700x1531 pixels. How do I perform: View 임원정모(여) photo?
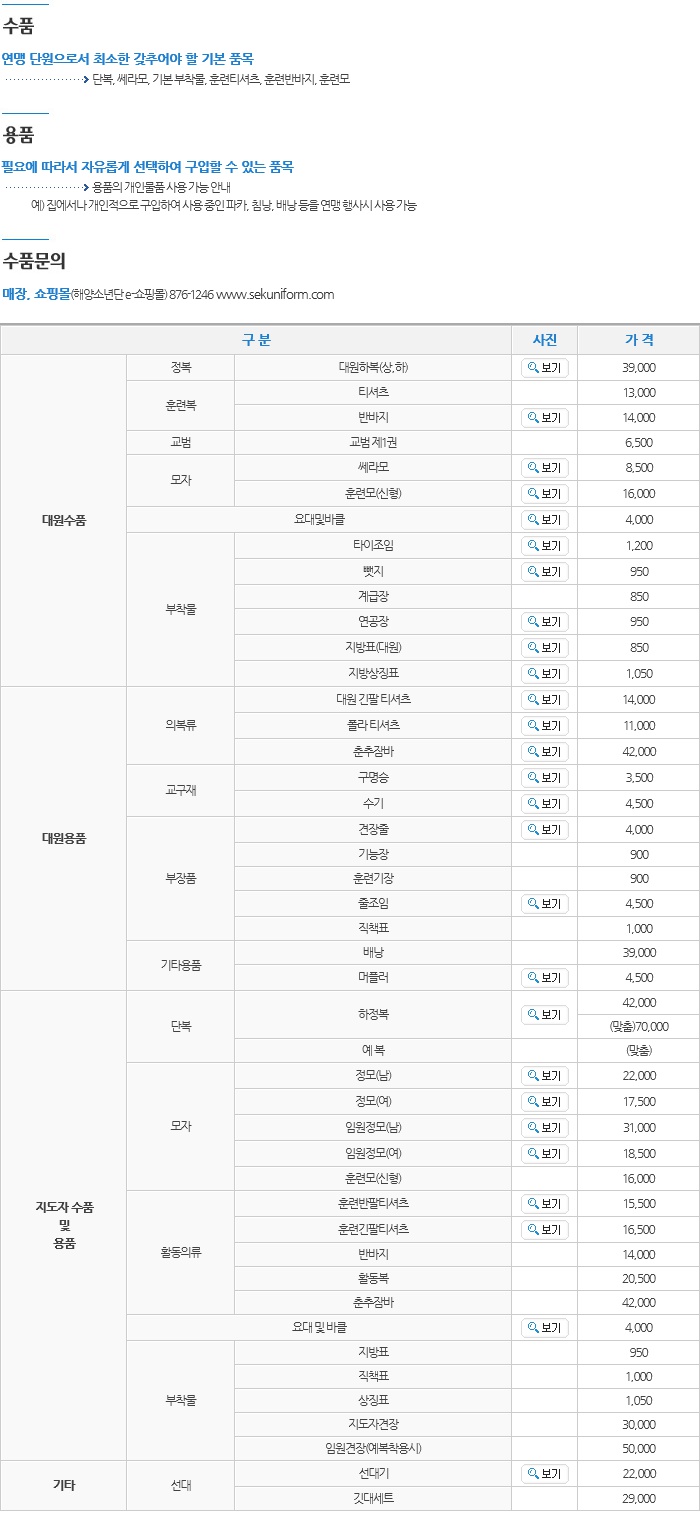[545, 1154]
